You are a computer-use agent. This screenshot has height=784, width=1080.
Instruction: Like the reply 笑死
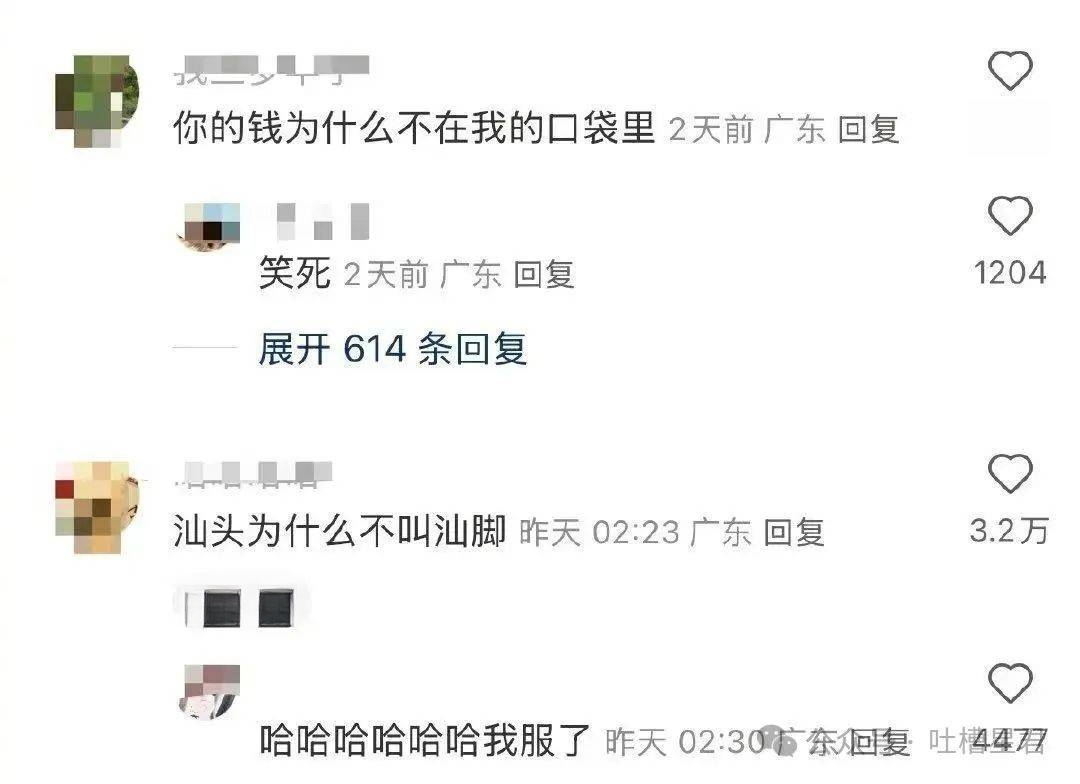[1009, 217]
